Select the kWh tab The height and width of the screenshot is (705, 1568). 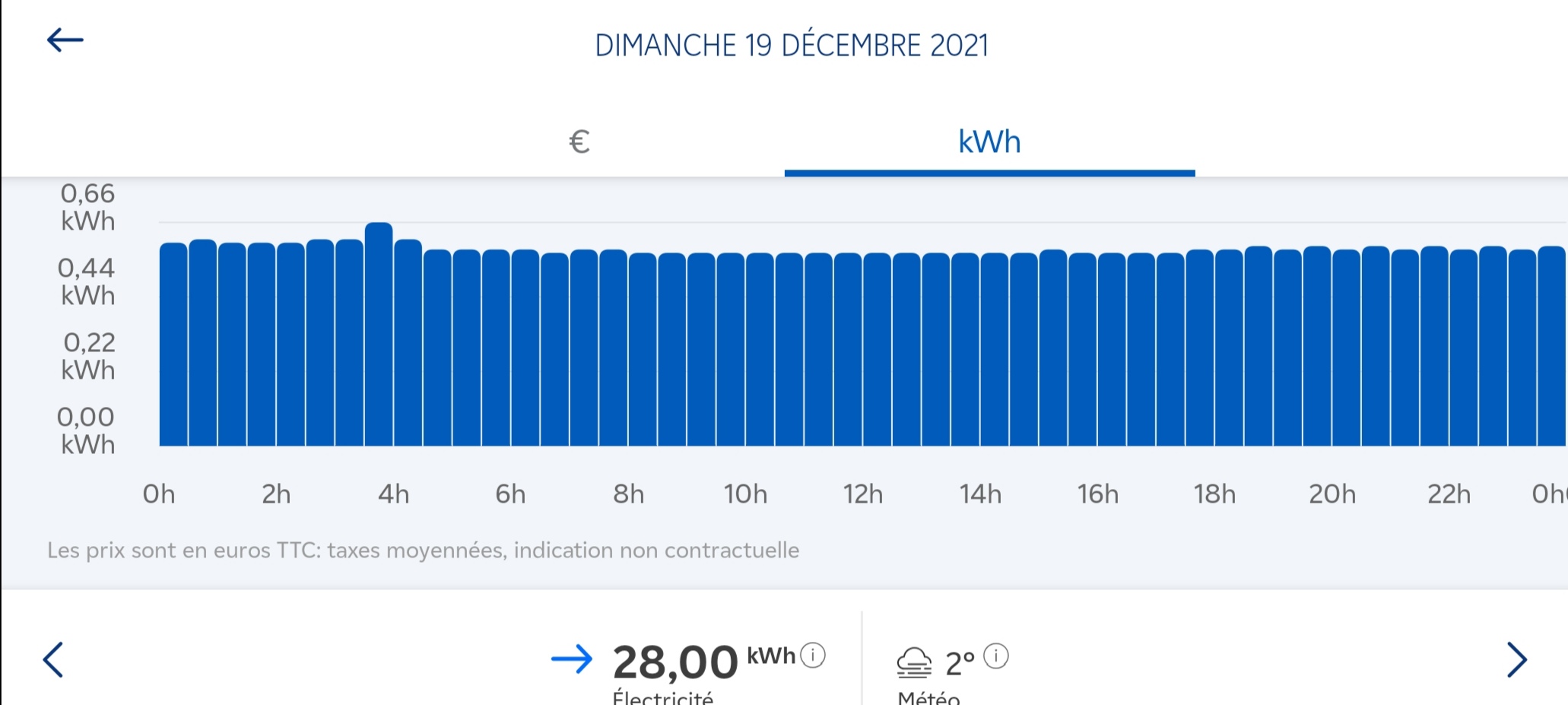tap(989, 141)
